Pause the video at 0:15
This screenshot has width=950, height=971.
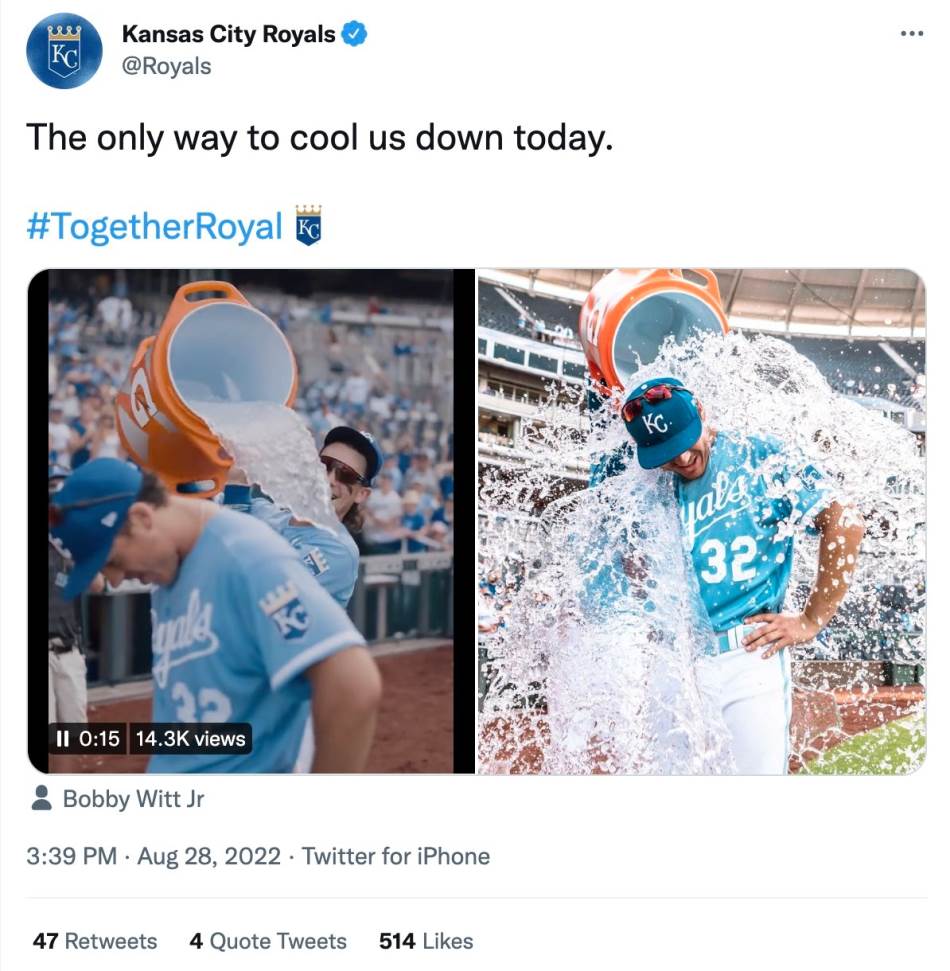pyautogui.click(x=62, y=739)
